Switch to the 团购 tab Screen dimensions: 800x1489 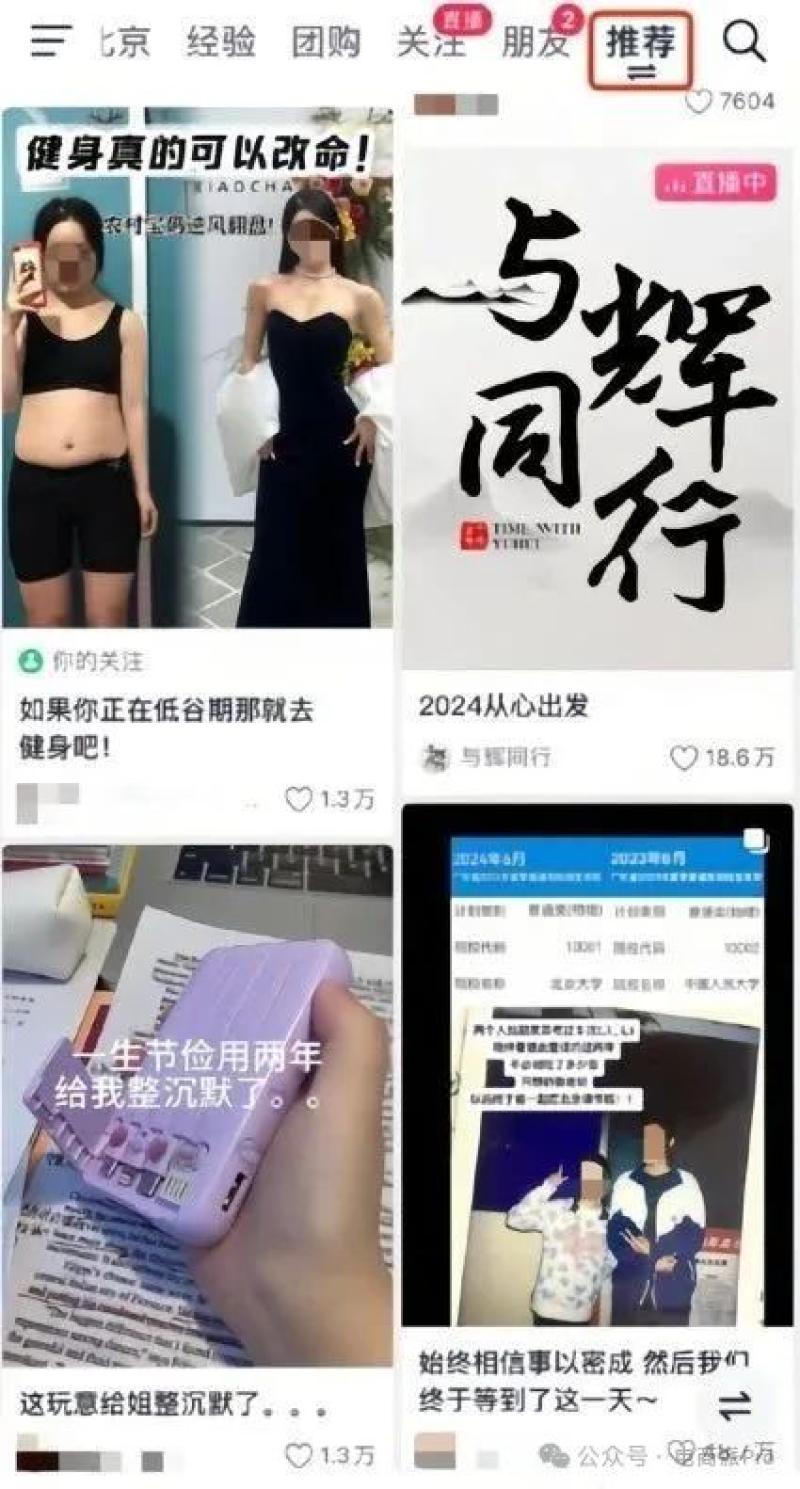click(327, 42)
